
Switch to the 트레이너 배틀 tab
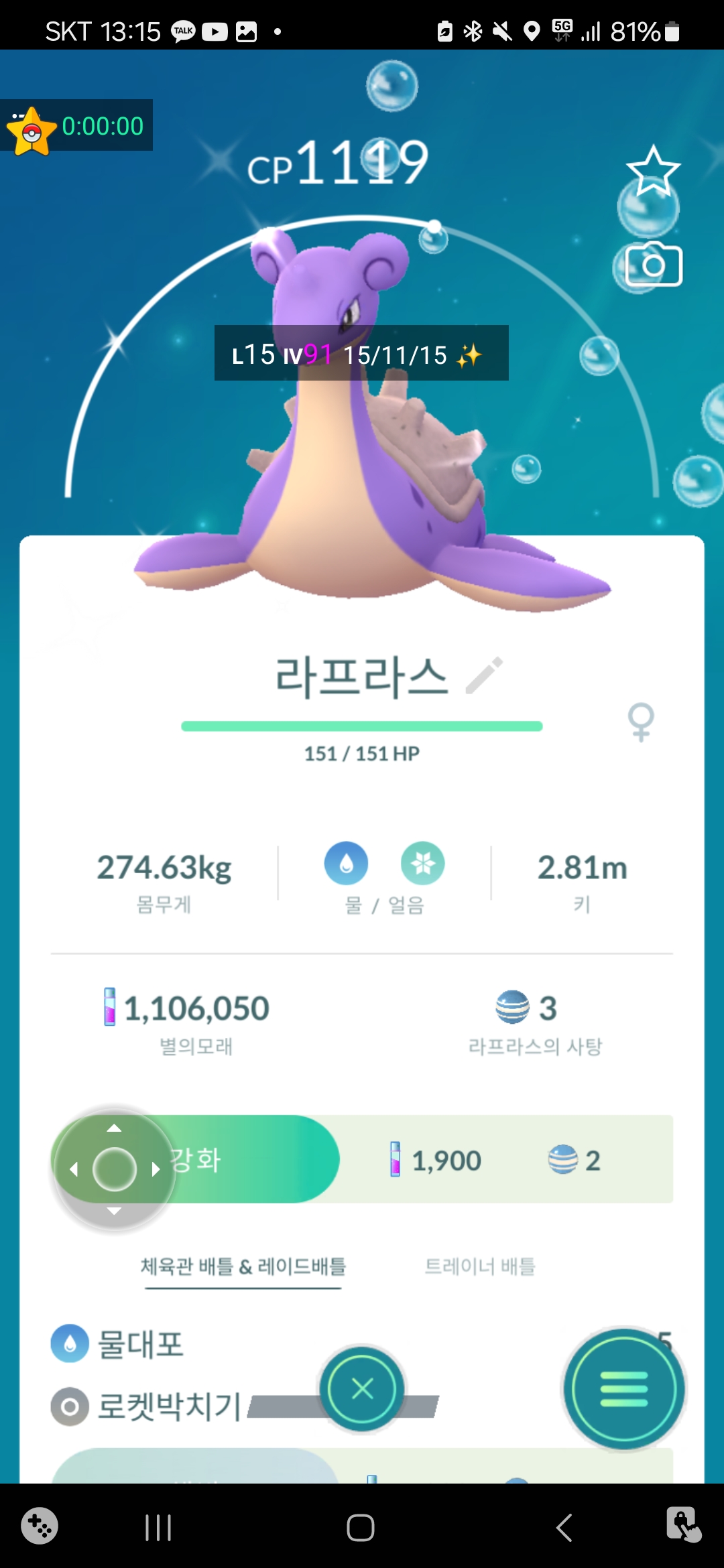point(480,1266)
